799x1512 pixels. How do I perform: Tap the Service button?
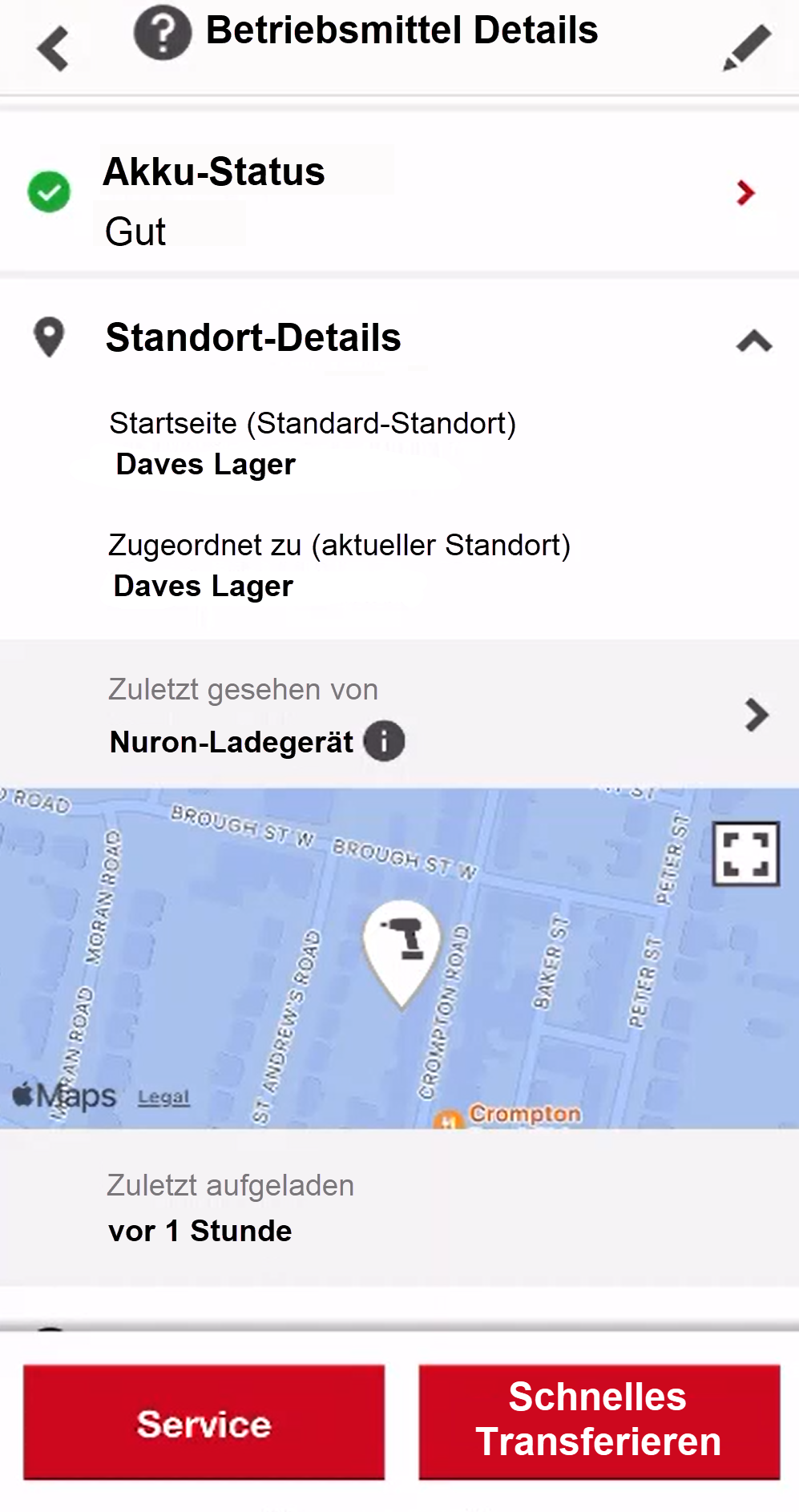204,1422
